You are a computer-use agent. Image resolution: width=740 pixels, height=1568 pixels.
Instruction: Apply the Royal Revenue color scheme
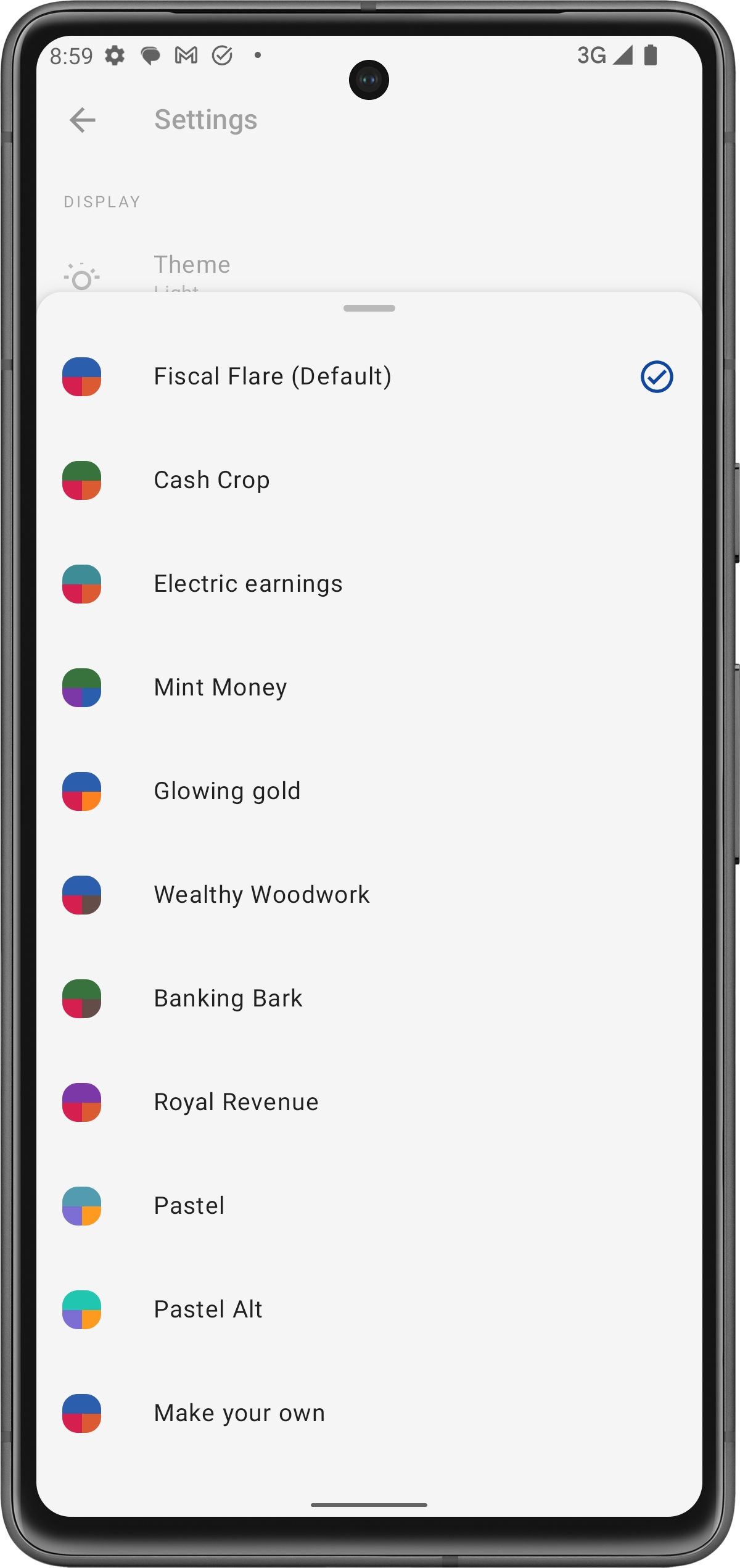[236, 1102]
